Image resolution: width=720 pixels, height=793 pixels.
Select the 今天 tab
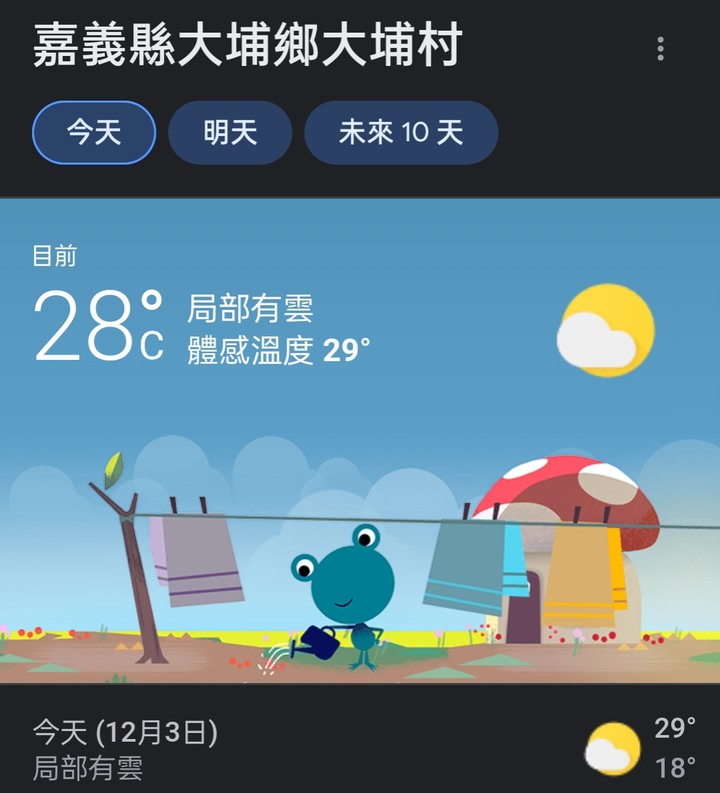click(x=94, y=132)
